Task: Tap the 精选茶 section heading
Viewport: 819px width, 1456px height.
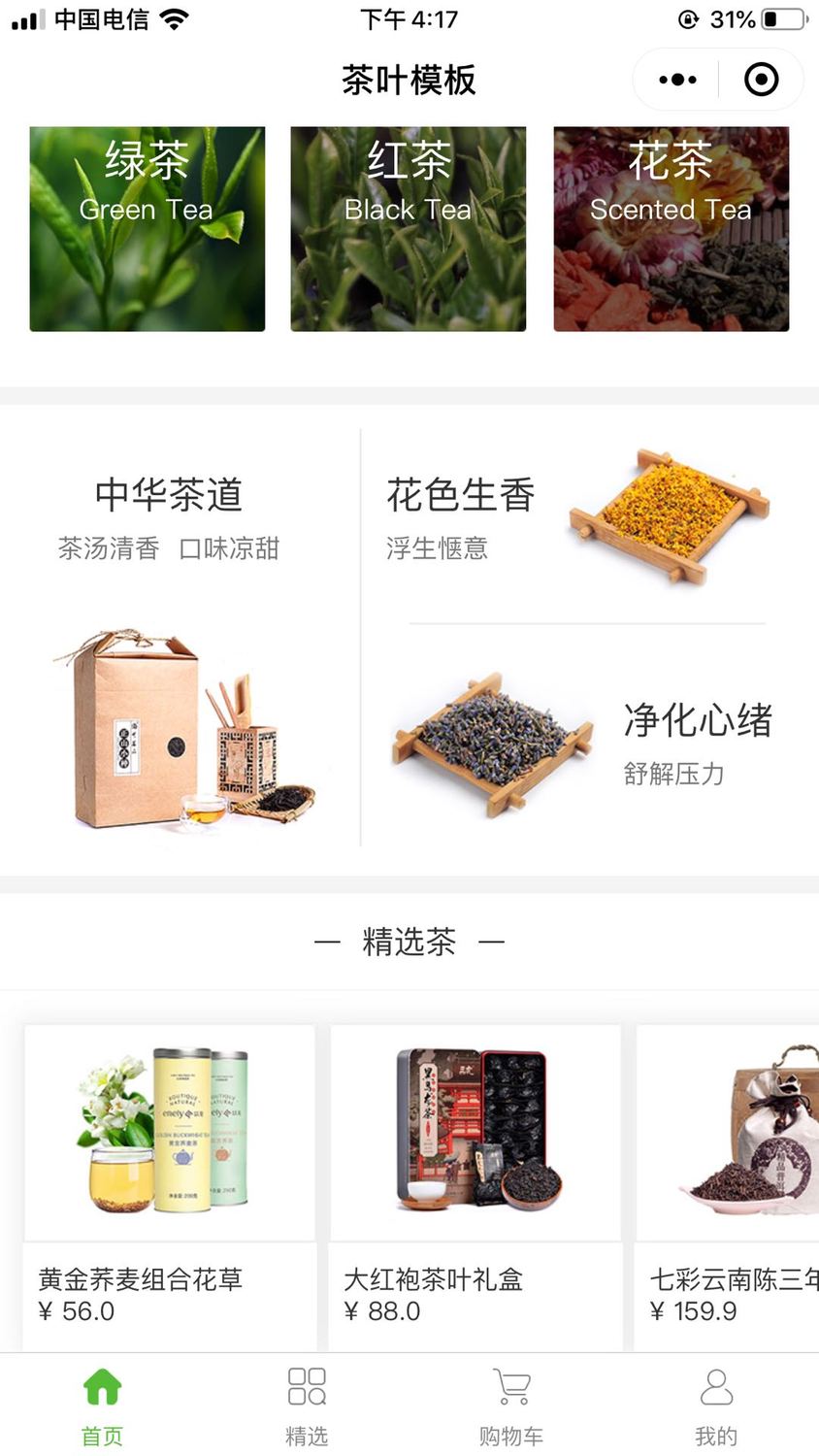Action: pyautogui.click(x=409, y=942)
